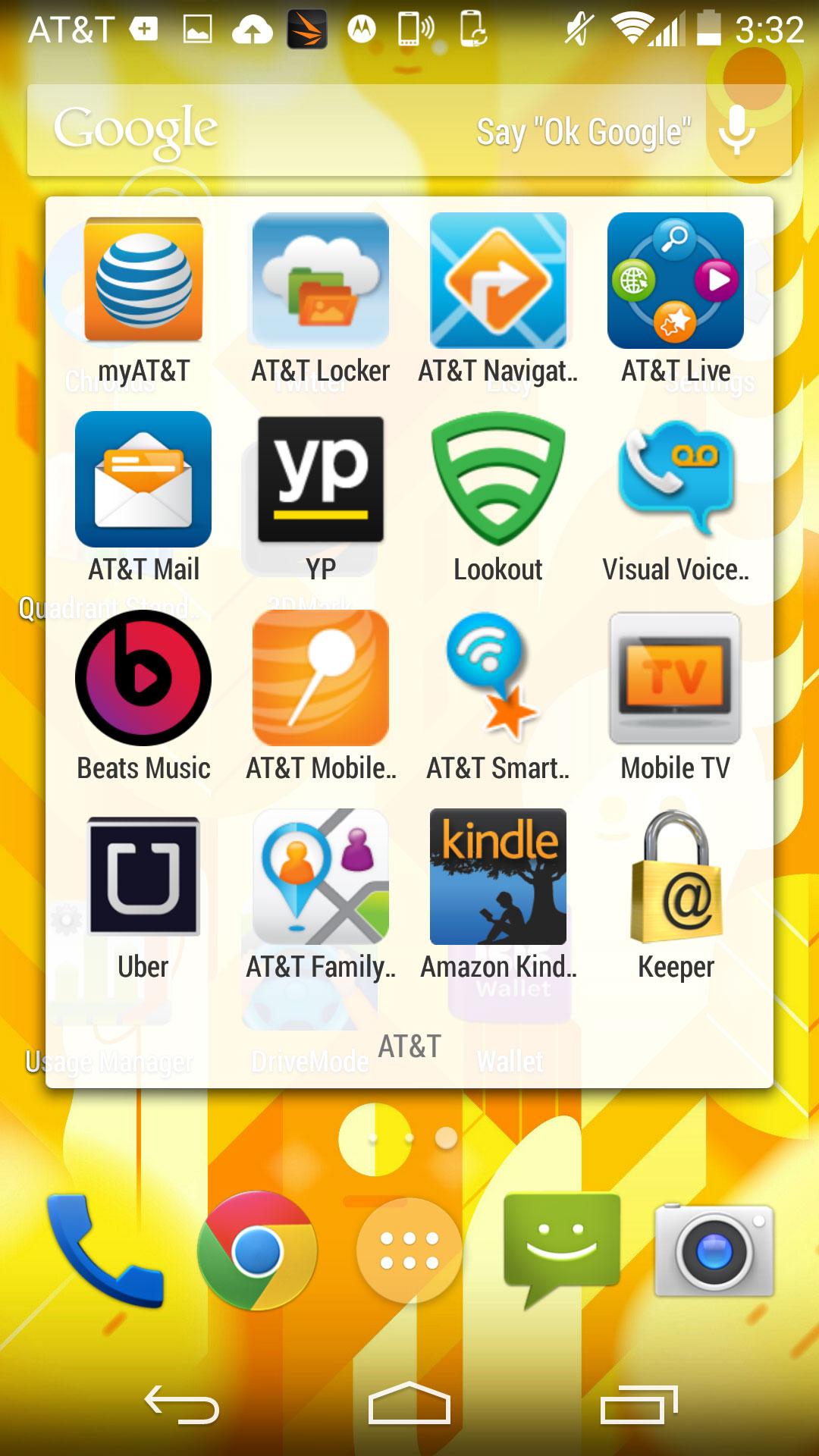Image resolution: width=819 pixels, height=1456 pixels.
Task: Tap the Google voice search microphone
Action: point(736,130)
